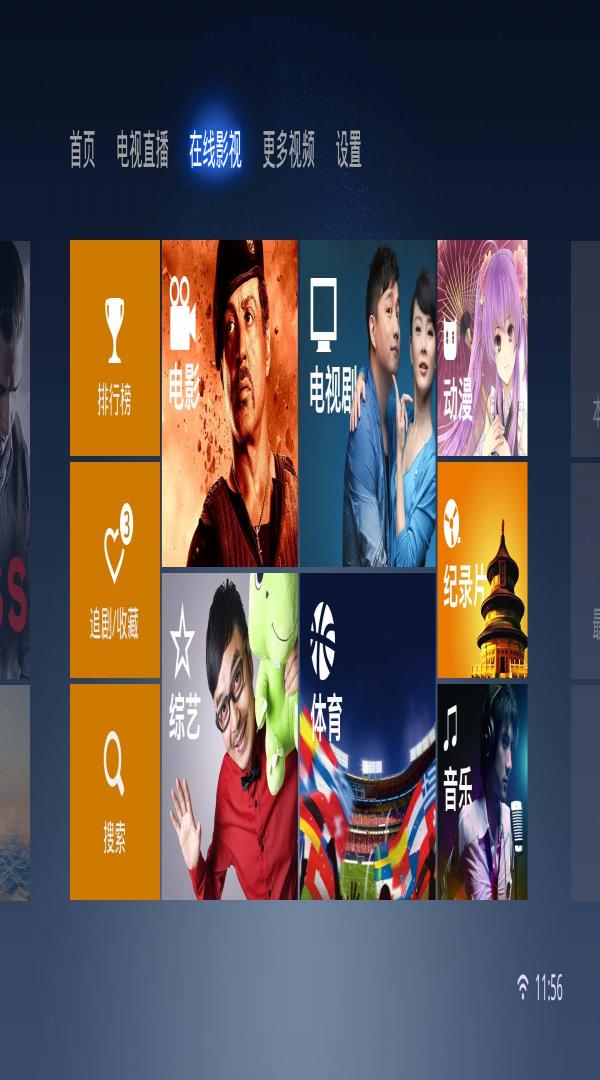Open the 纪录片 documentary category
The image size is (600, 1080).
click(482, 570)
